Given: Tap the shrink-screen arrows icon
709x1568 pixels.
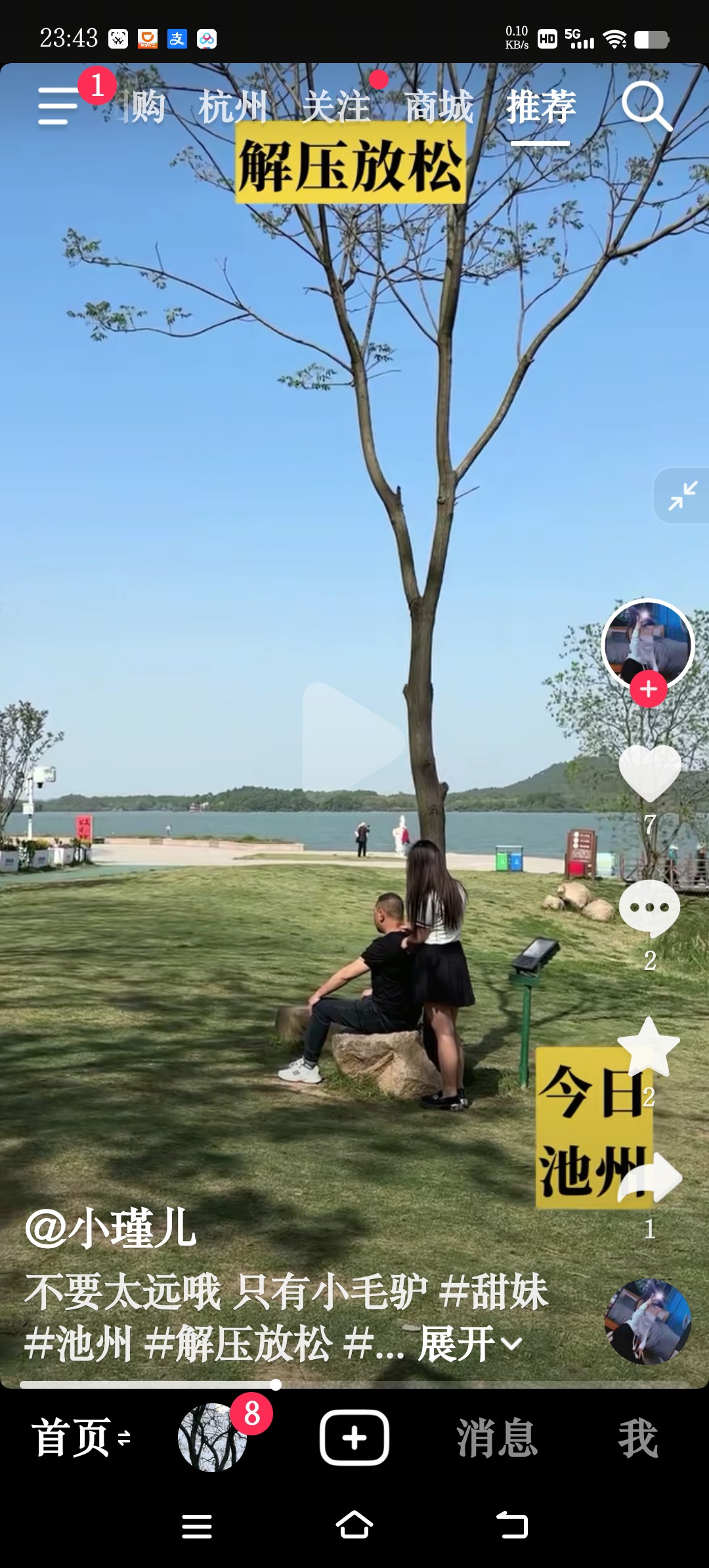Looking at the screenshot, I should [683, 496].
